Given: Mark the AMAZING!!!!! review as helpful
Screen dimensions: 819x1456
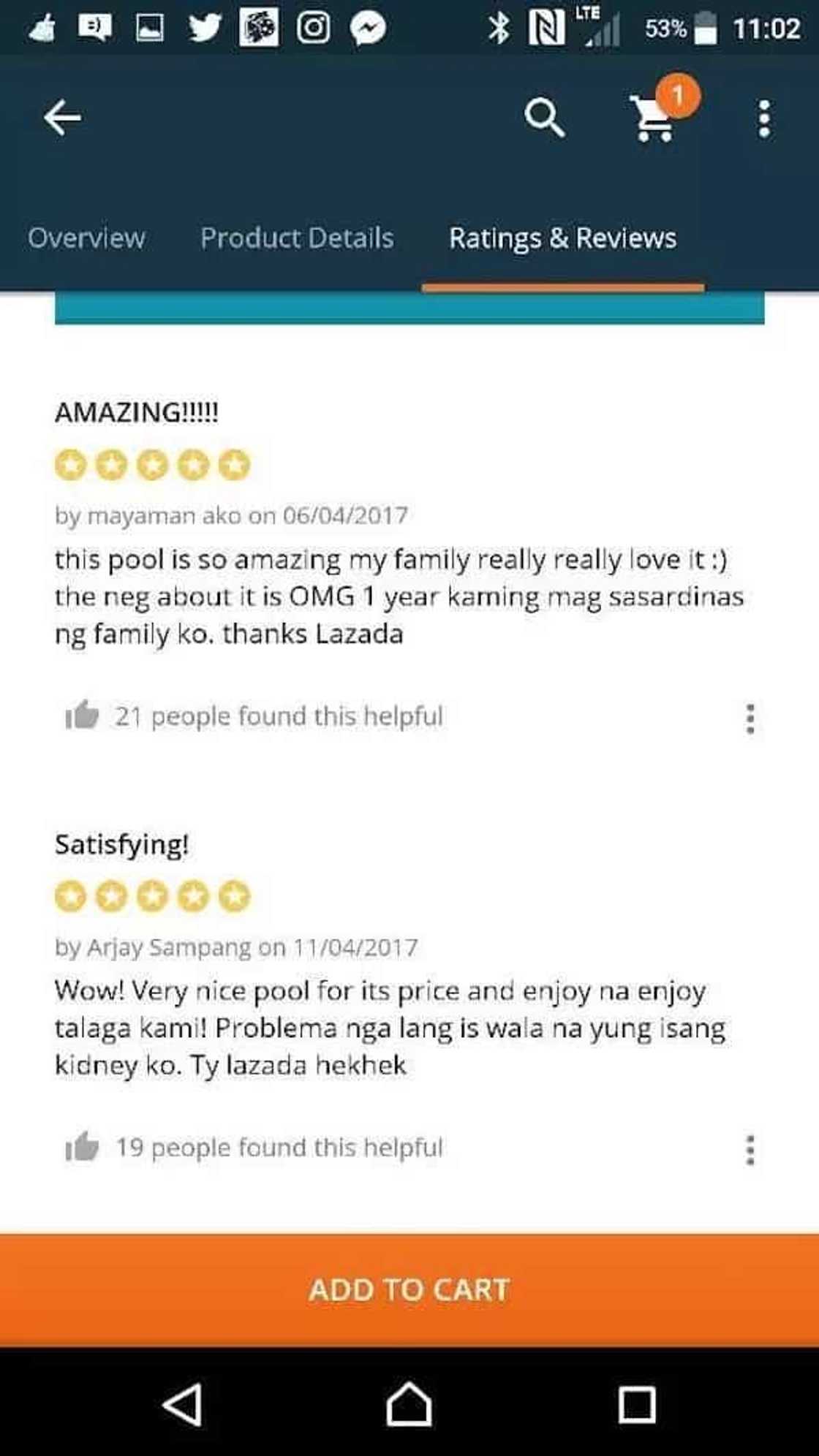Looking at the screenshot, I should point(82,716).
